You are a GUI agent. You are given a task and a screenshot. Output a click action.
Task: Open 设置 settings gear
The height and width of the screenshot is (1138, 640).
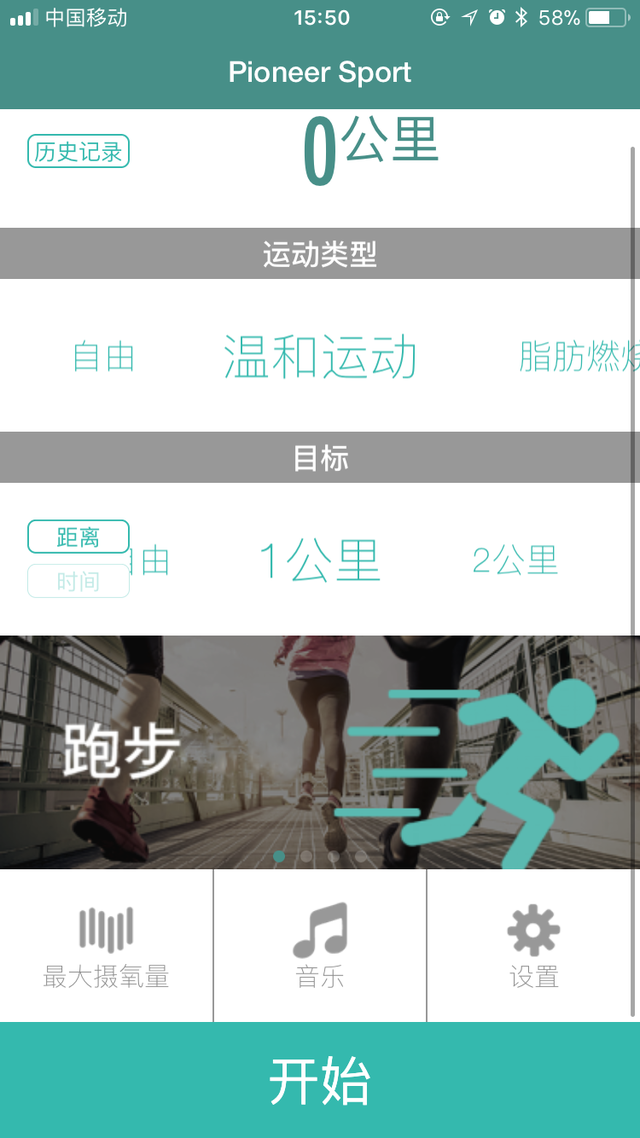tap(533, 946)
